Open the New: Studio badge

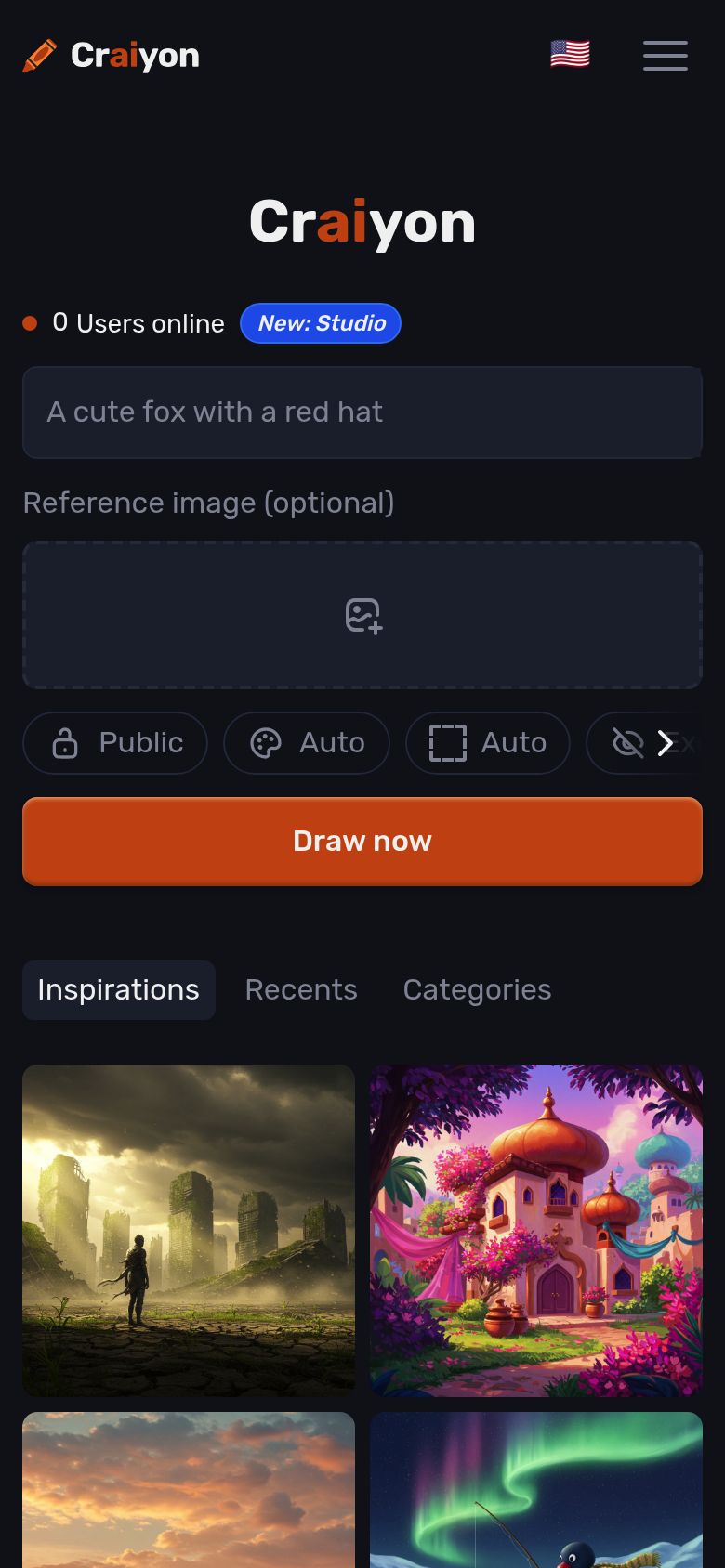321,323
